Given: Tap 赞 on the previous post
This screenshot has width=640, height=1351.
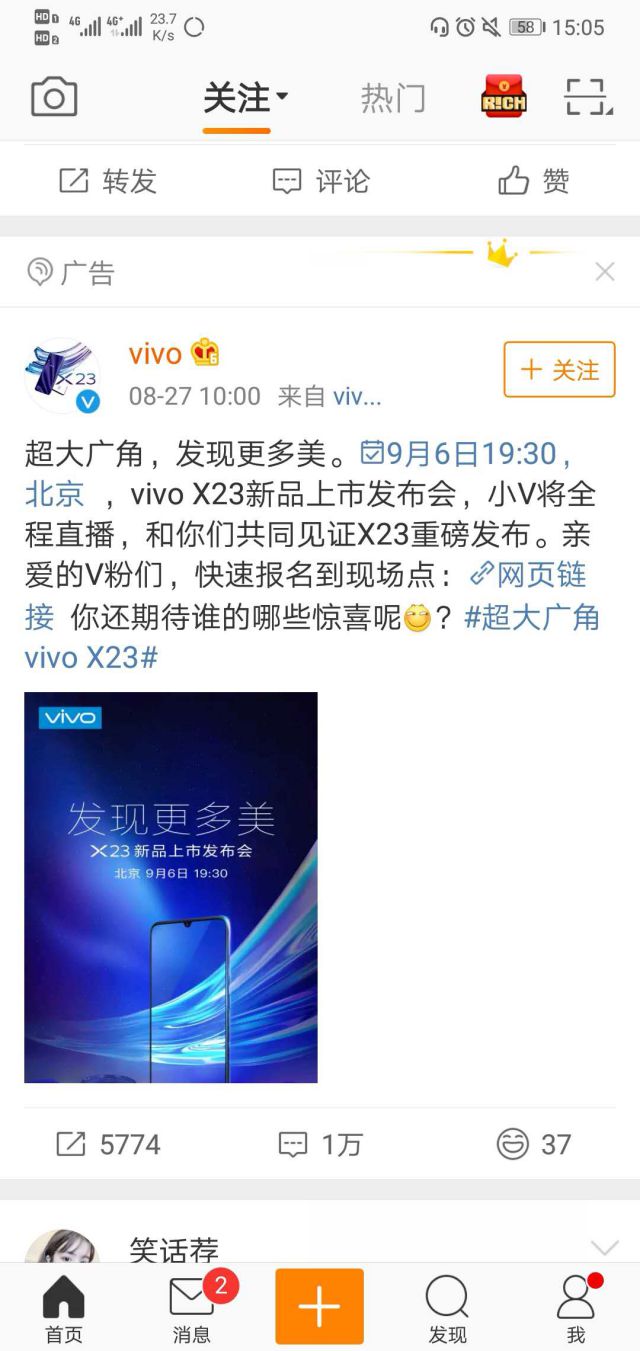Looking at the screenshot, I should pyautogui.click(x=533, y=181).
